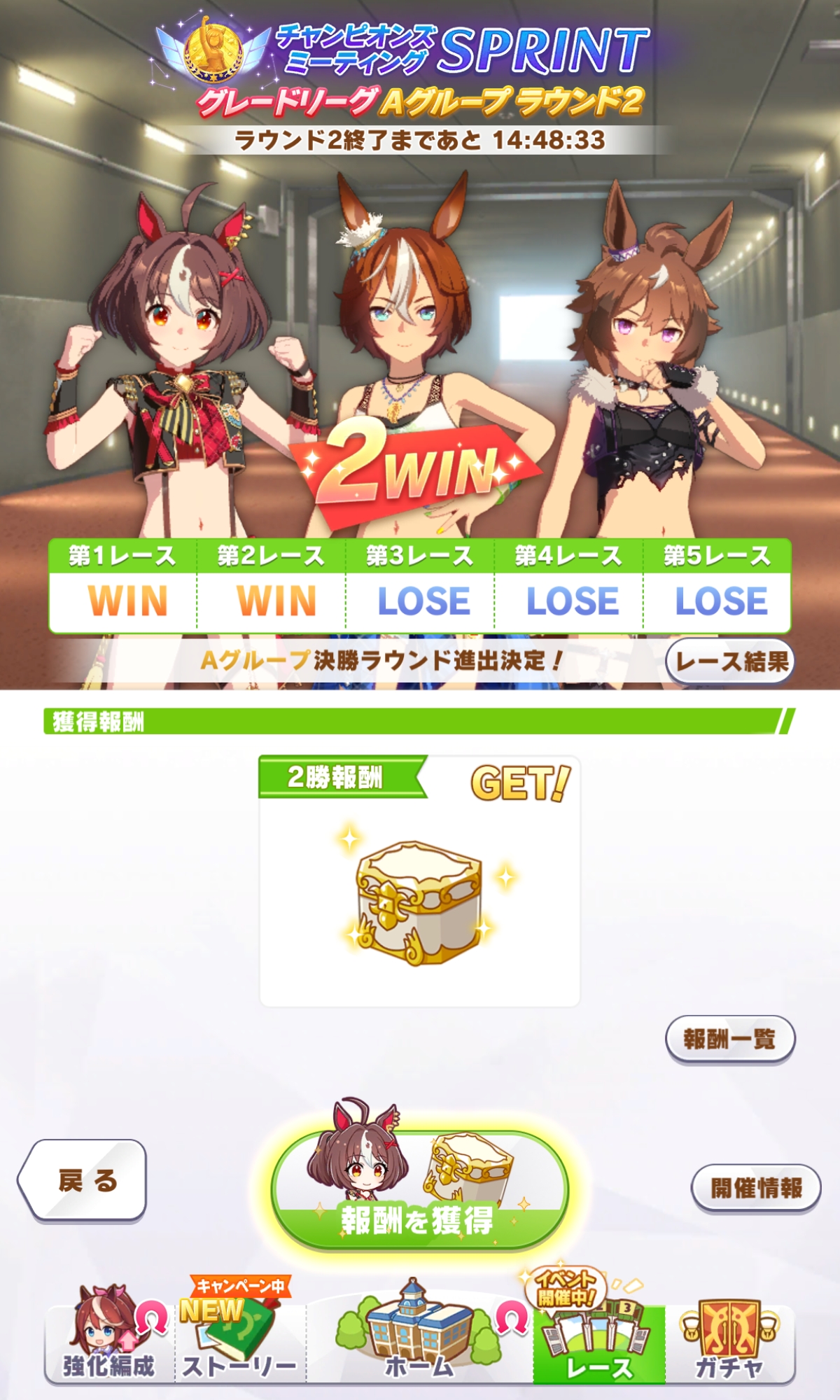Open 開催情報 event information
The width and height of the screenshot is (840, 1400).
(x=755, y=1188)
